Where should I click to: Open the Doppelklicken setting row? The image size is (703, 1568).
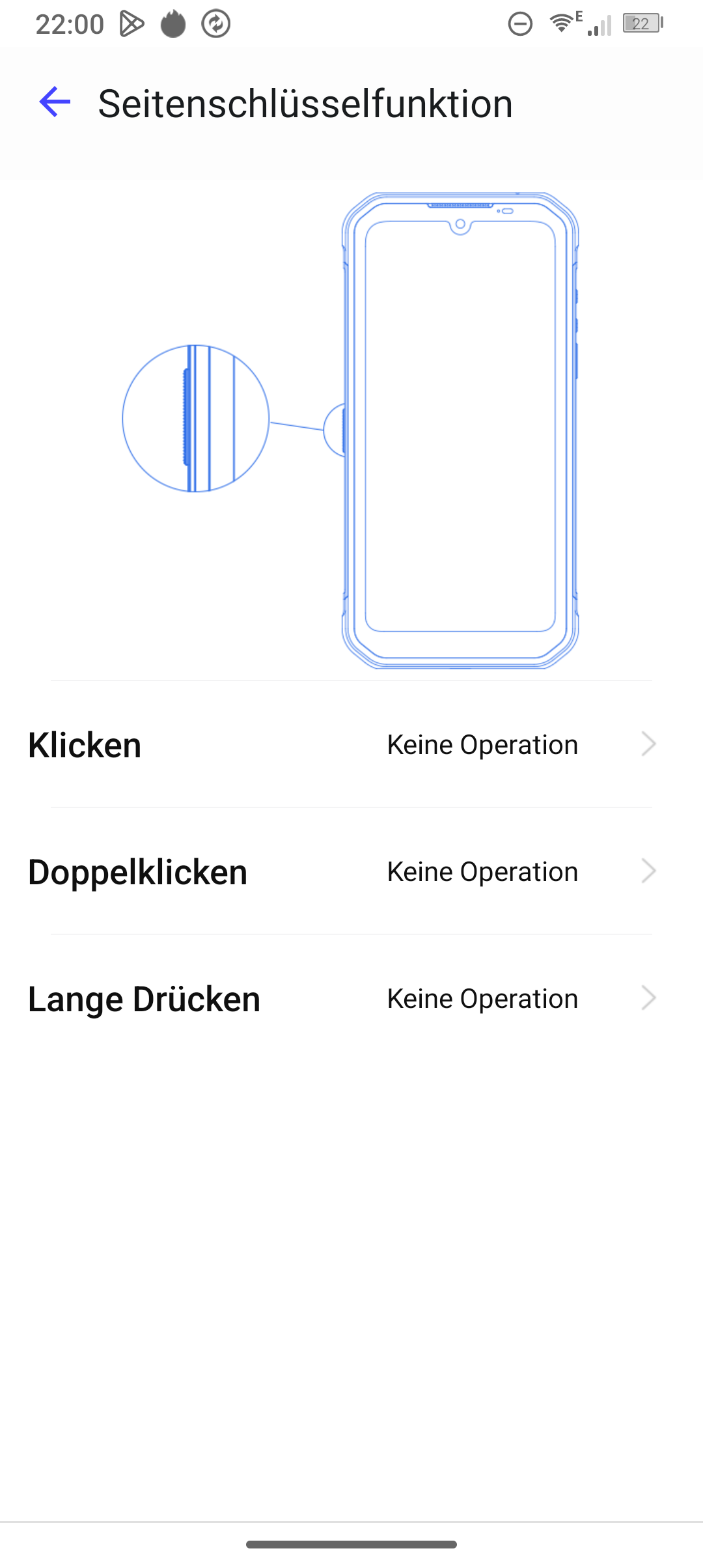(x=351, y=871)
